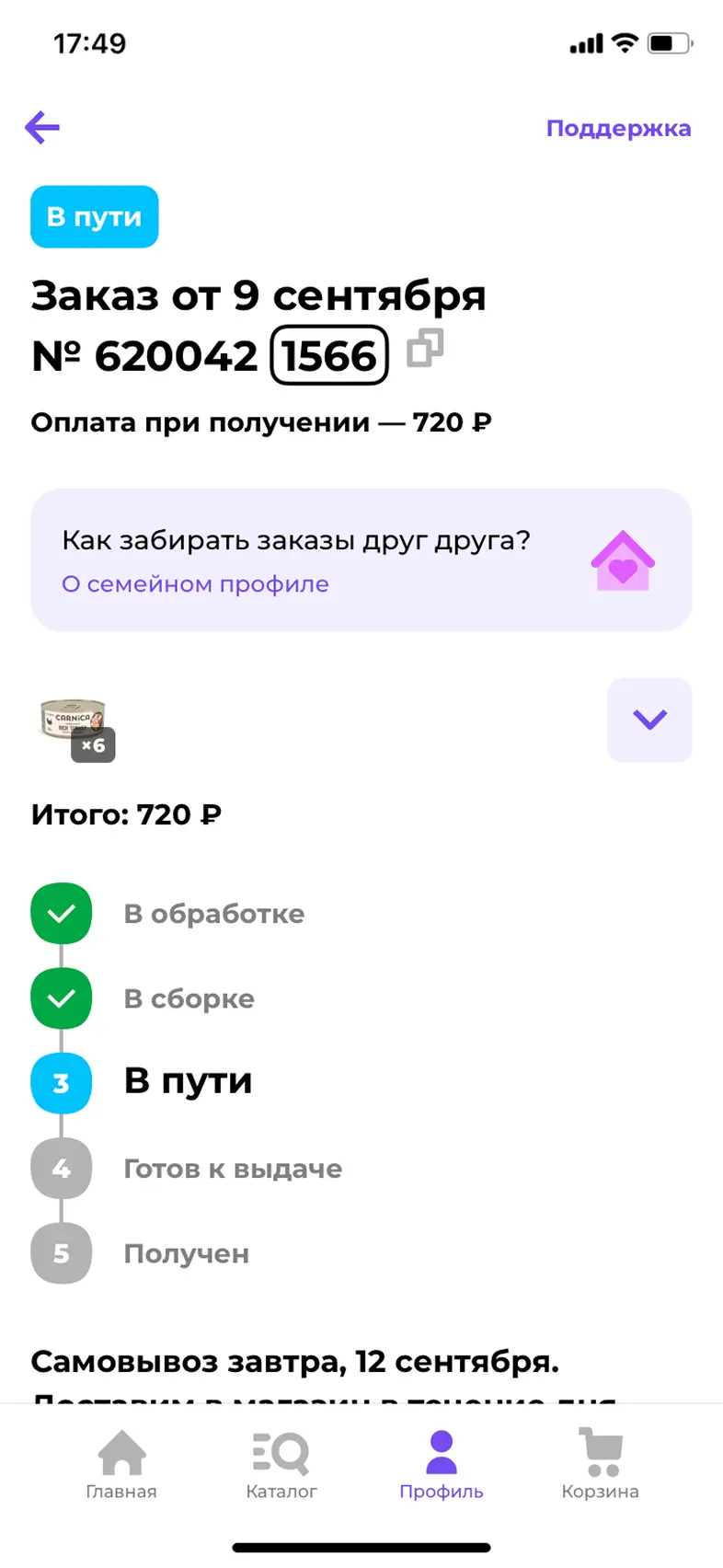Expand the order items list via chevron
723x1568 pixels.
pos(649,721)
